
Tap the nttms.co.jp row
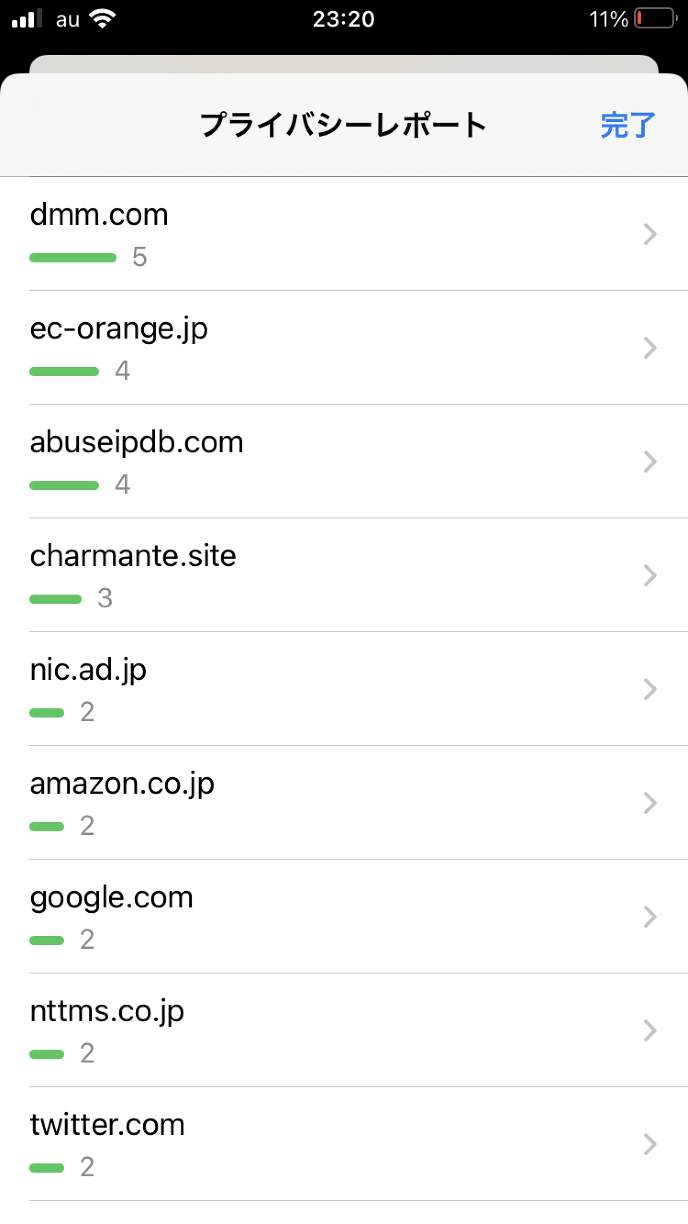pyautogui.click(x=344, y=1031)
